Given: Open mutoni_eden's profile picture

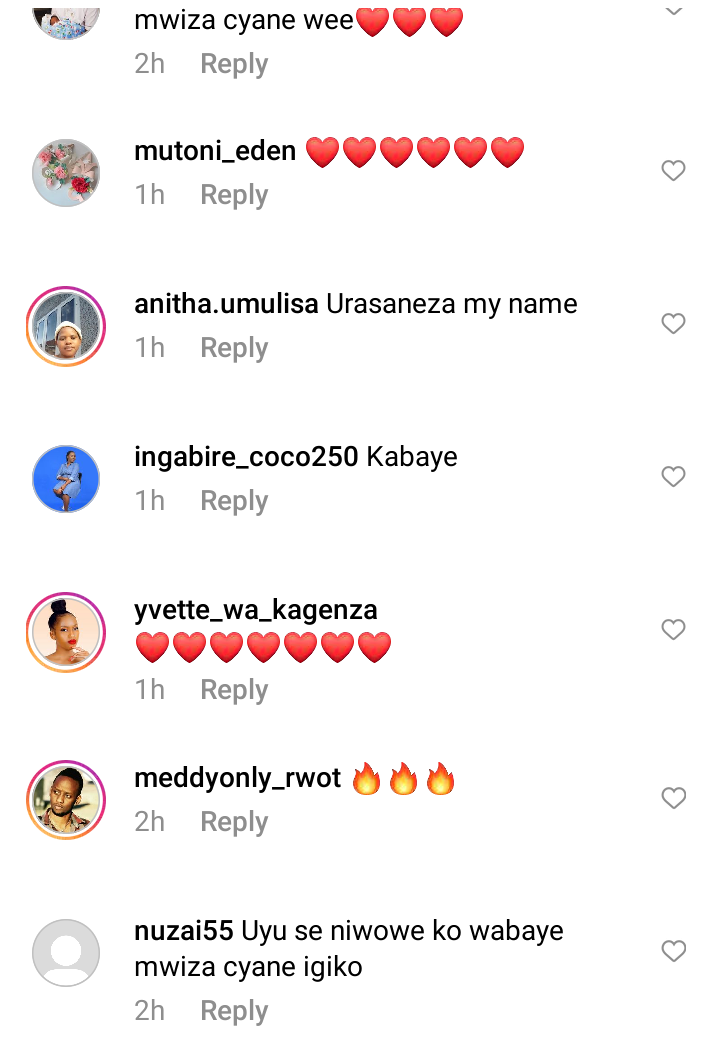Looking at the screenshot, I should click(66, 173).
